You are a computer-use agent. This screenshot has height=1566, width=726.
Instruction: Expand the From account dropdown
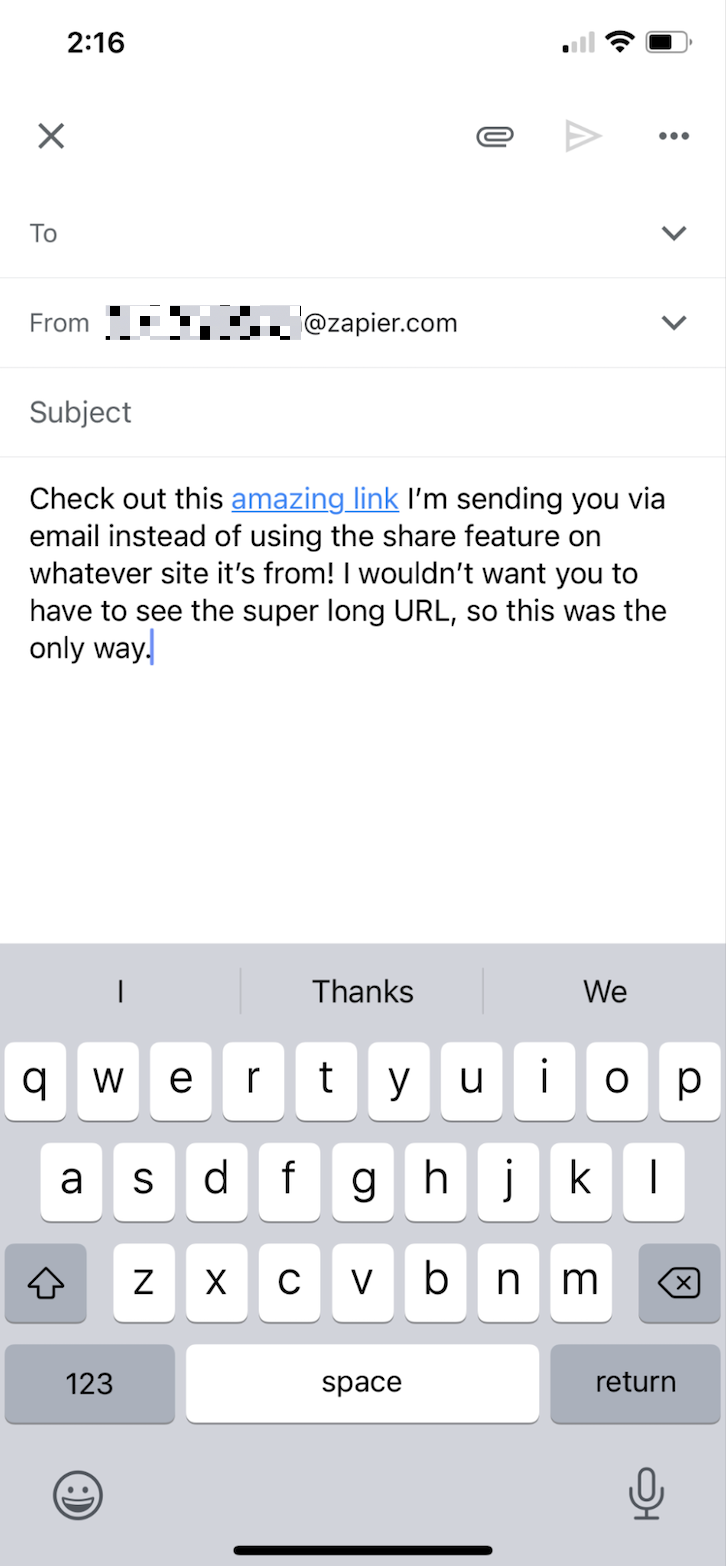click(674, 323)
